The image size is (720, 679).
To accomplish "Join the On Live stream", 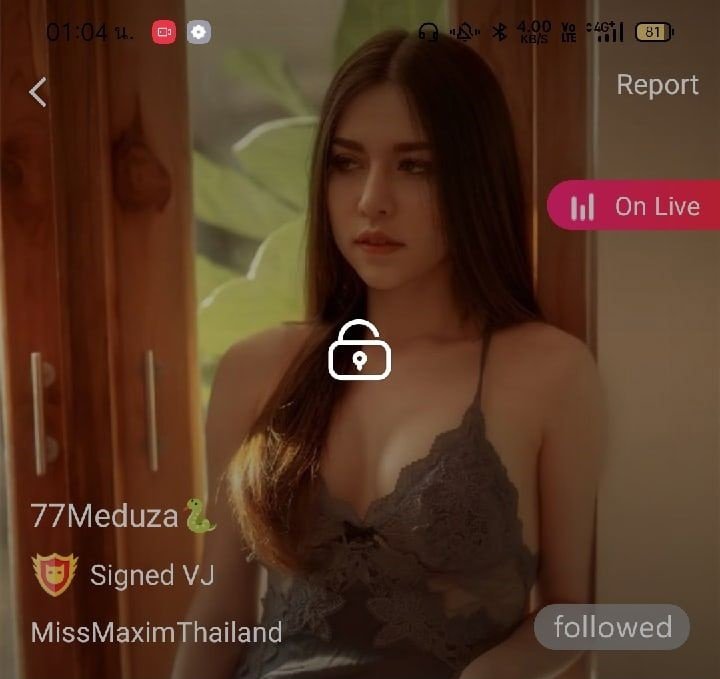I will (x=635, y=207).
